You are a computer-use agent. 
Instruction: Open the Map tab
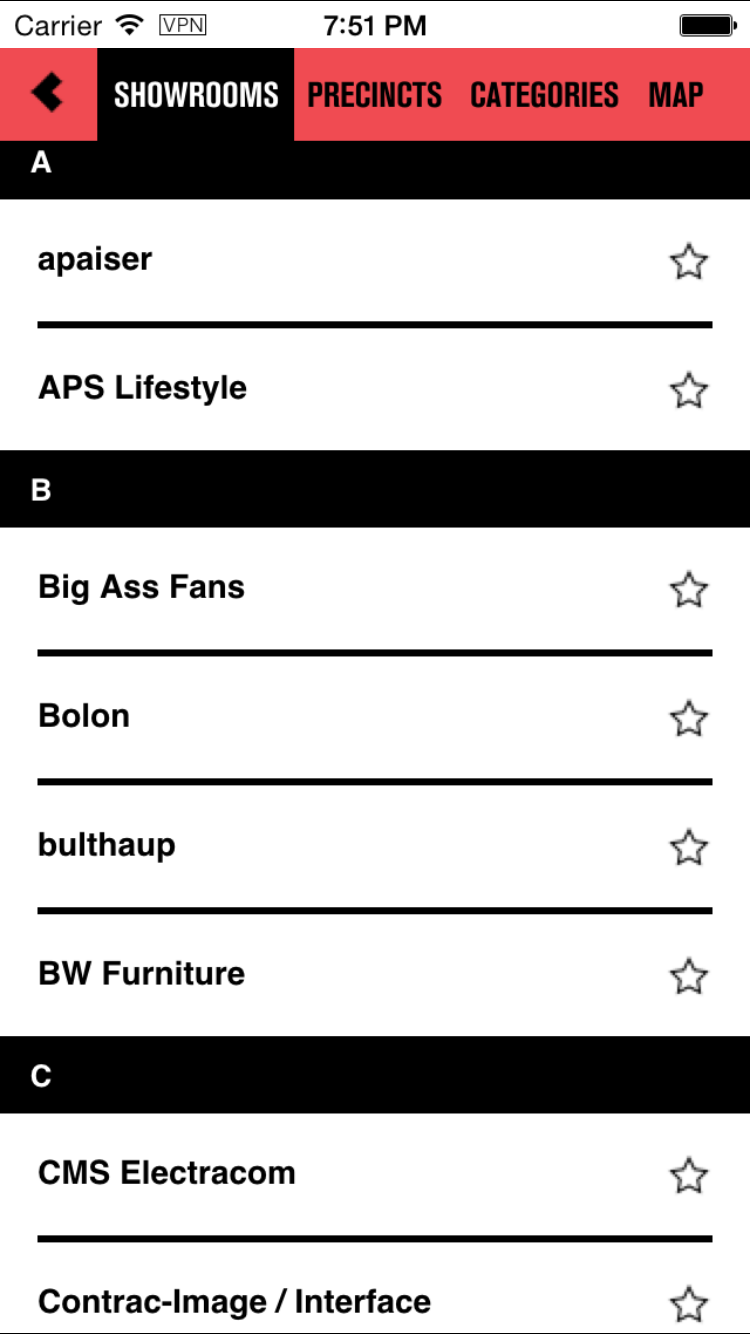click(676, 95)
